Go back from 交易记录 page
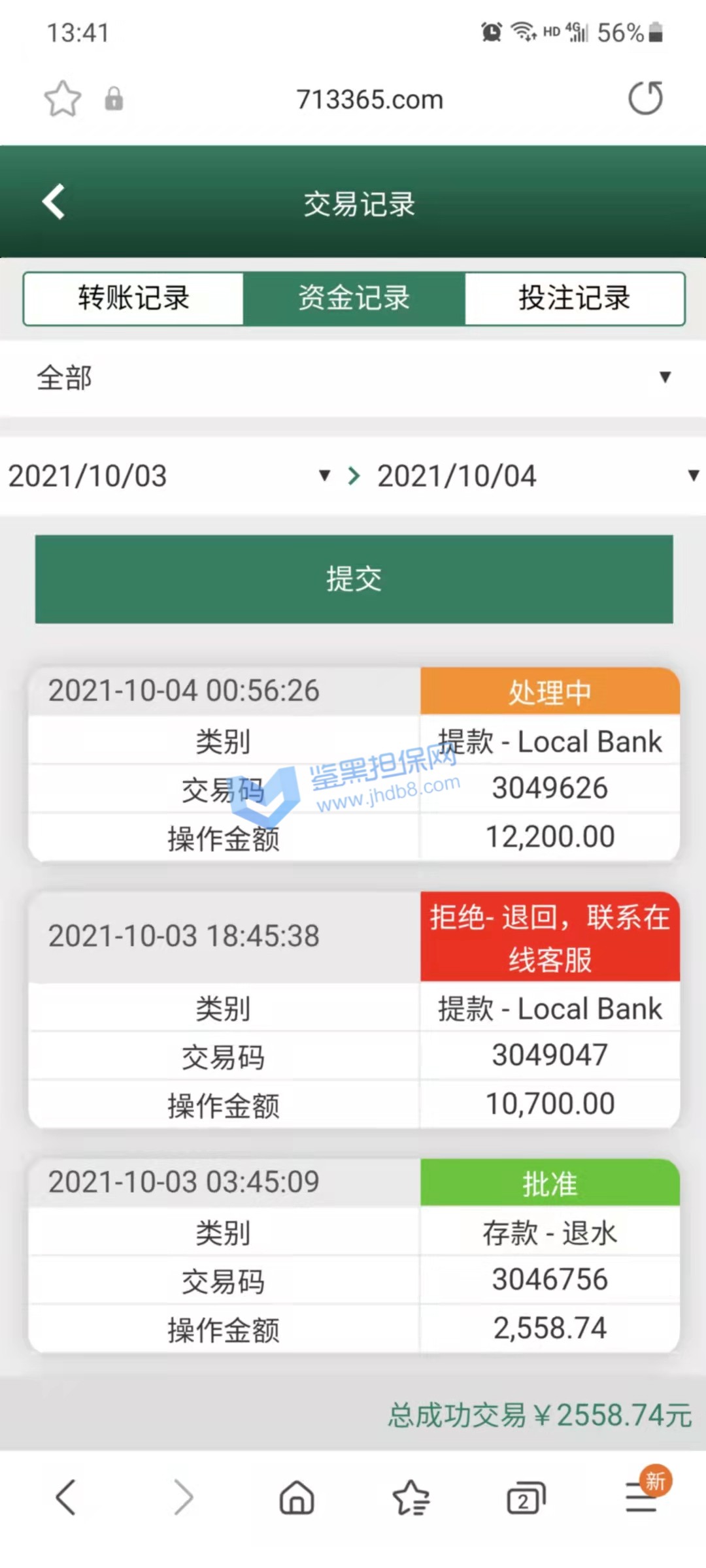Image resolution: width=706 pixels, height=1568 pixels. [x=54, y=202]
